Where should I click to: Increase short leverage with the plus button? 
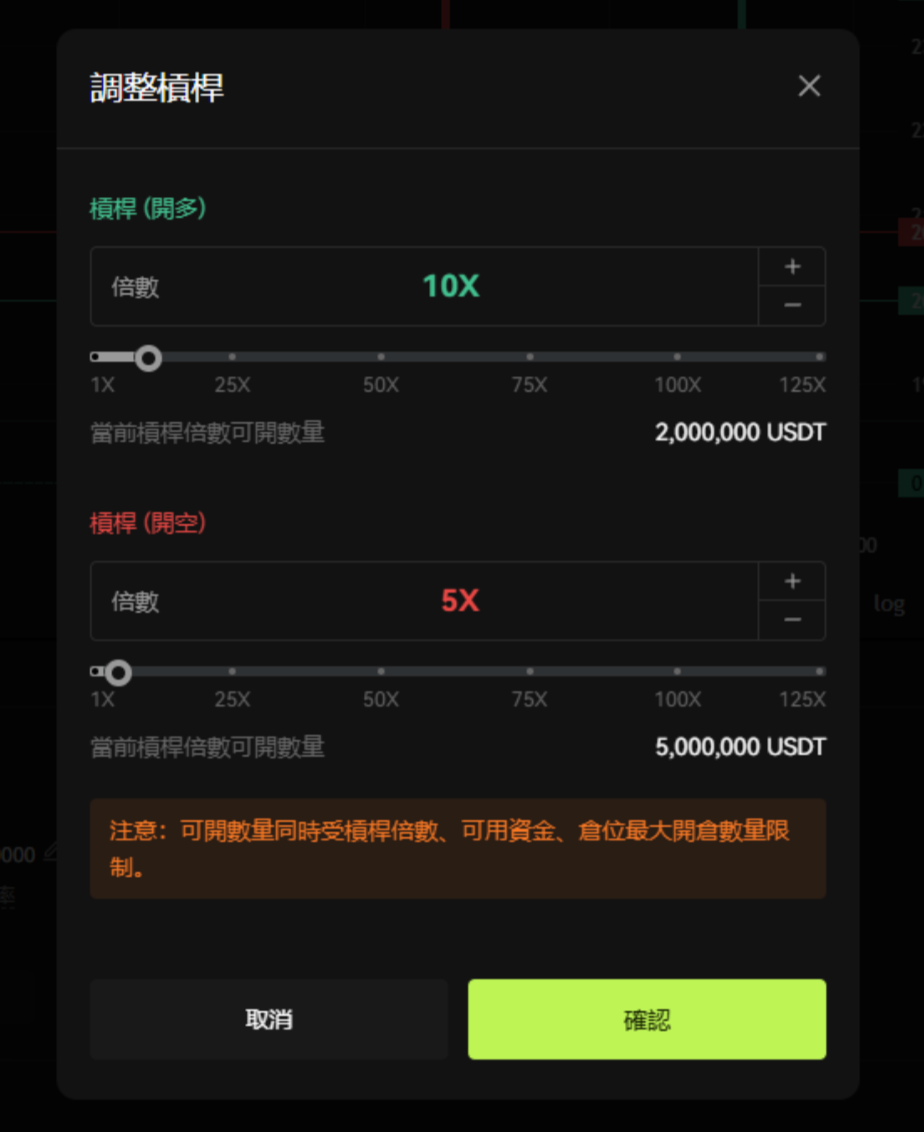pyautogui.click(x=792, y=581)
